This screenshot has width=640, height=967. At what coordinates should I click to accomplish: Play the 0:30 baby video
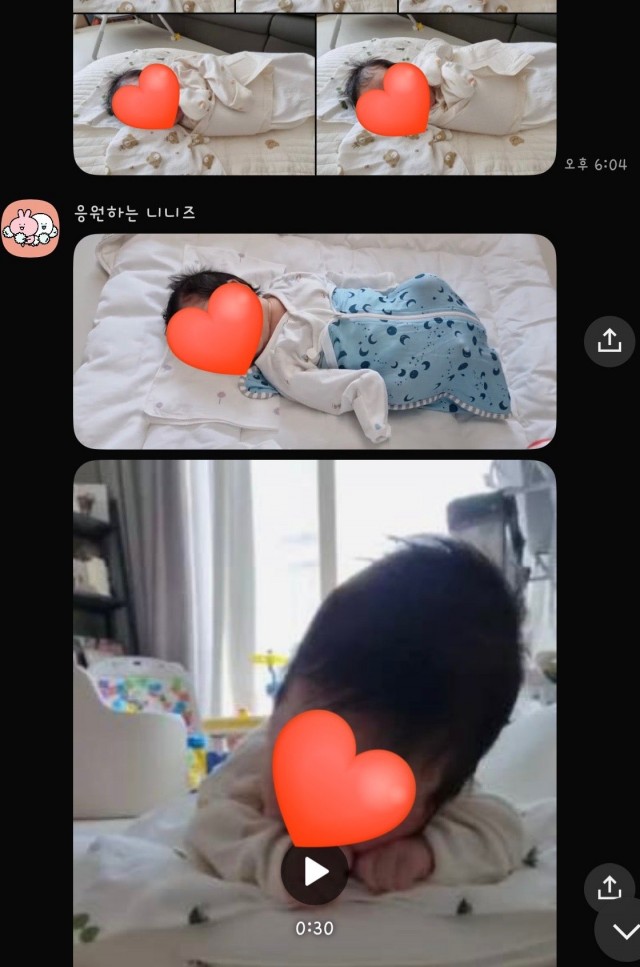[x=314, y=873]
